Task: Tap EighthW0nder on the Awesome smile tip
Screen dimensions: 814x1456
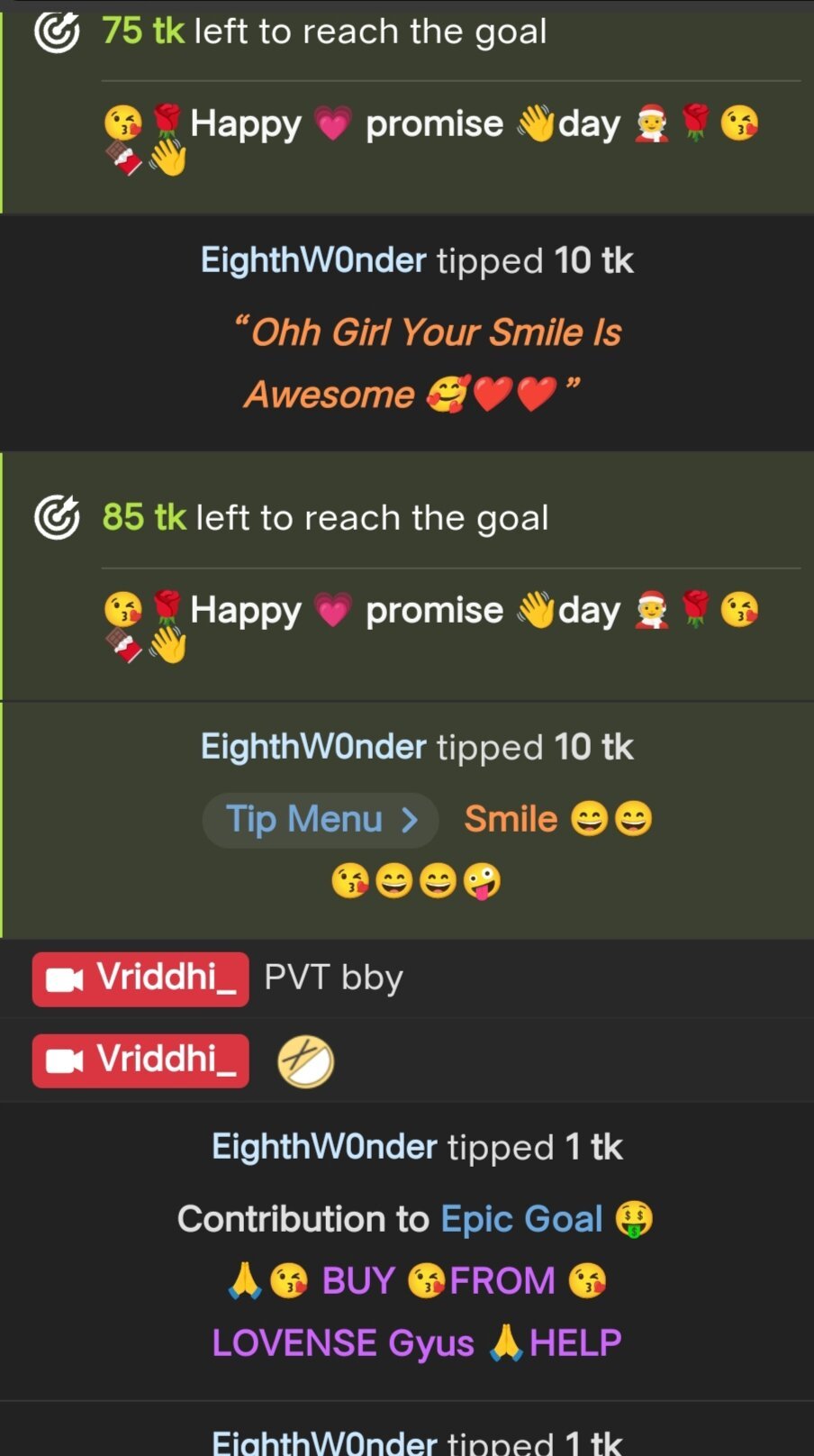Action: 312,260
